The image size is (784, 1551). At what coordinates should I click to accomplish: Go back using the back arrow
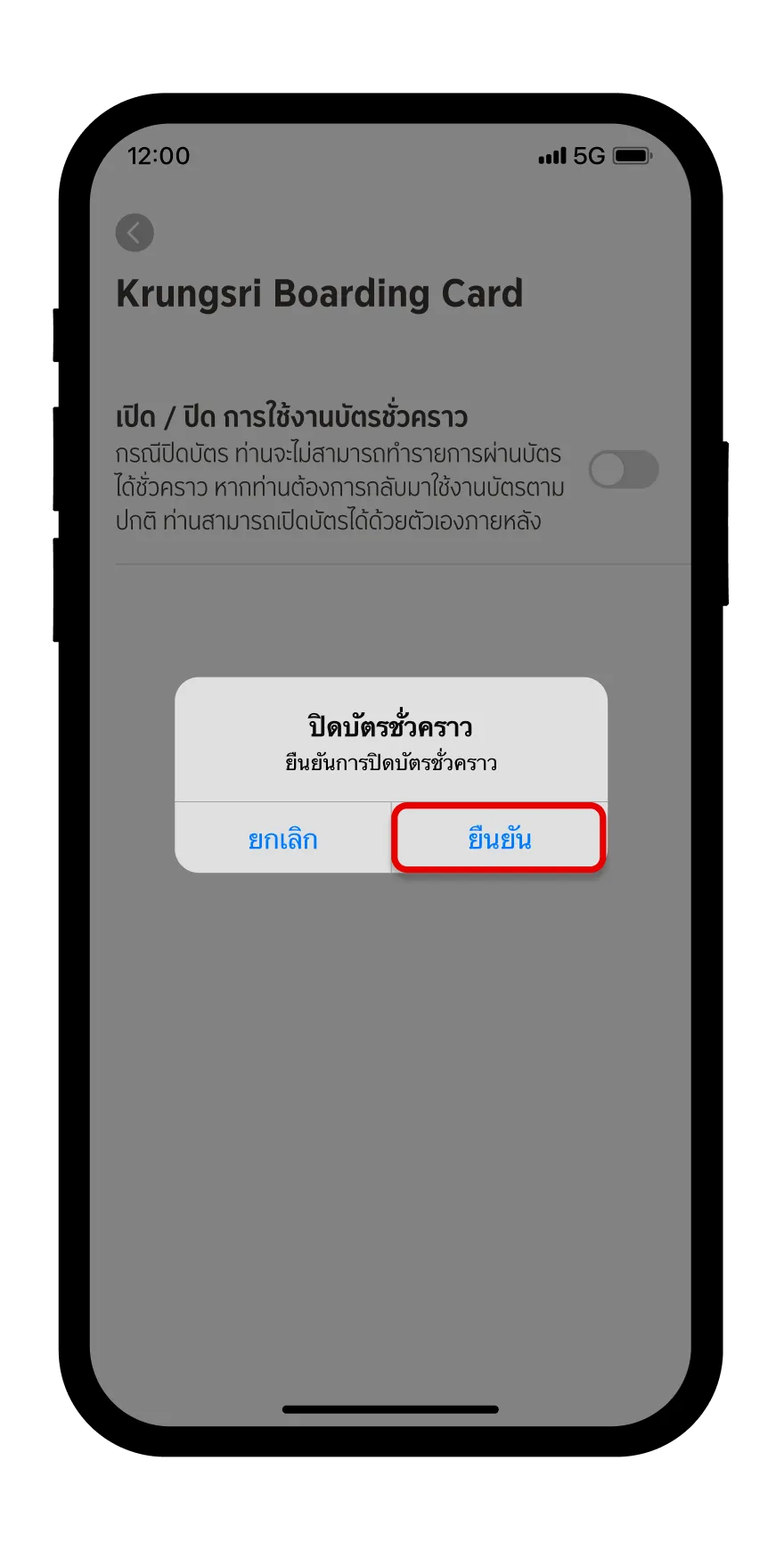[x=135, y=234]
